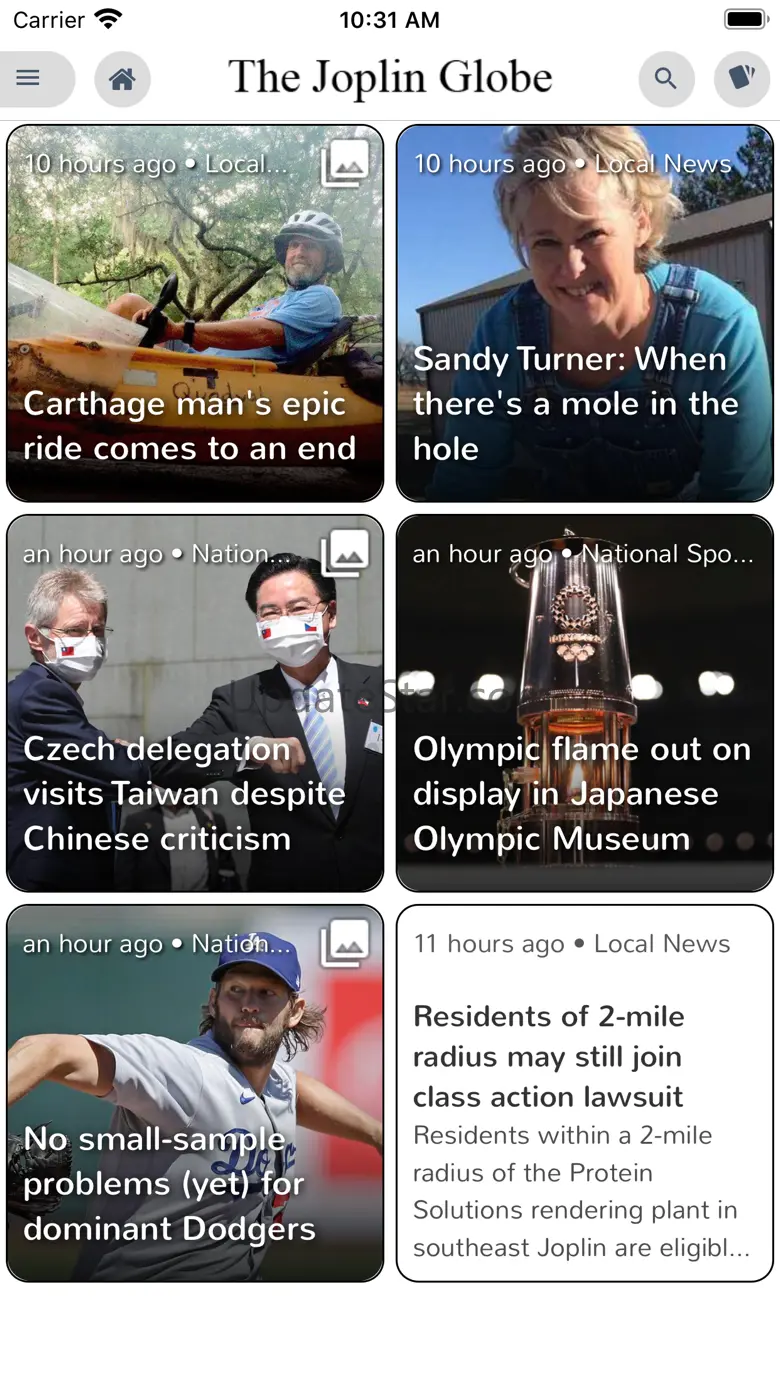Open dominant Dodgers sports article
This screenshot has height=1387, width=780.
pos(195,1093)
